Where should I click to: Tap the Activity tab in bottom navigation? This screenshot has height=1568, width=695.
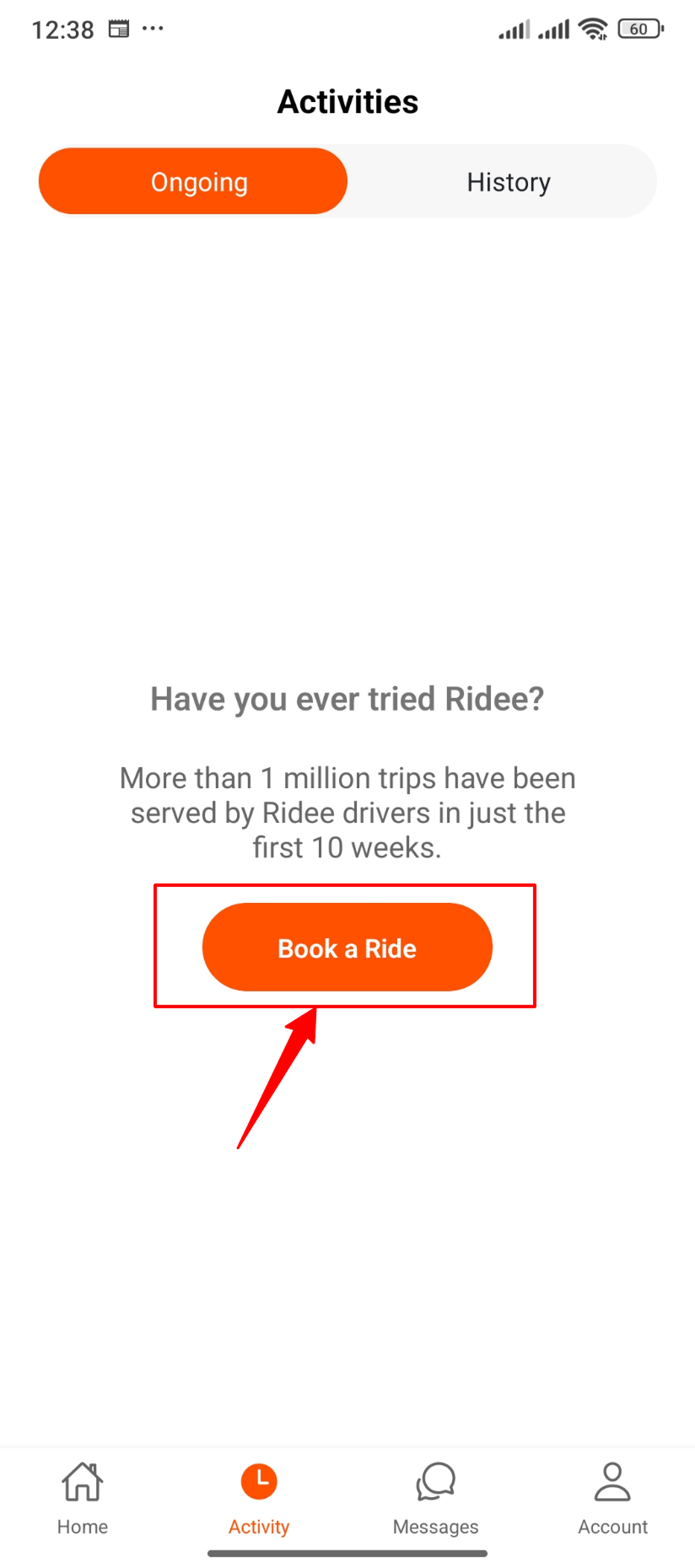[259, 1499]
